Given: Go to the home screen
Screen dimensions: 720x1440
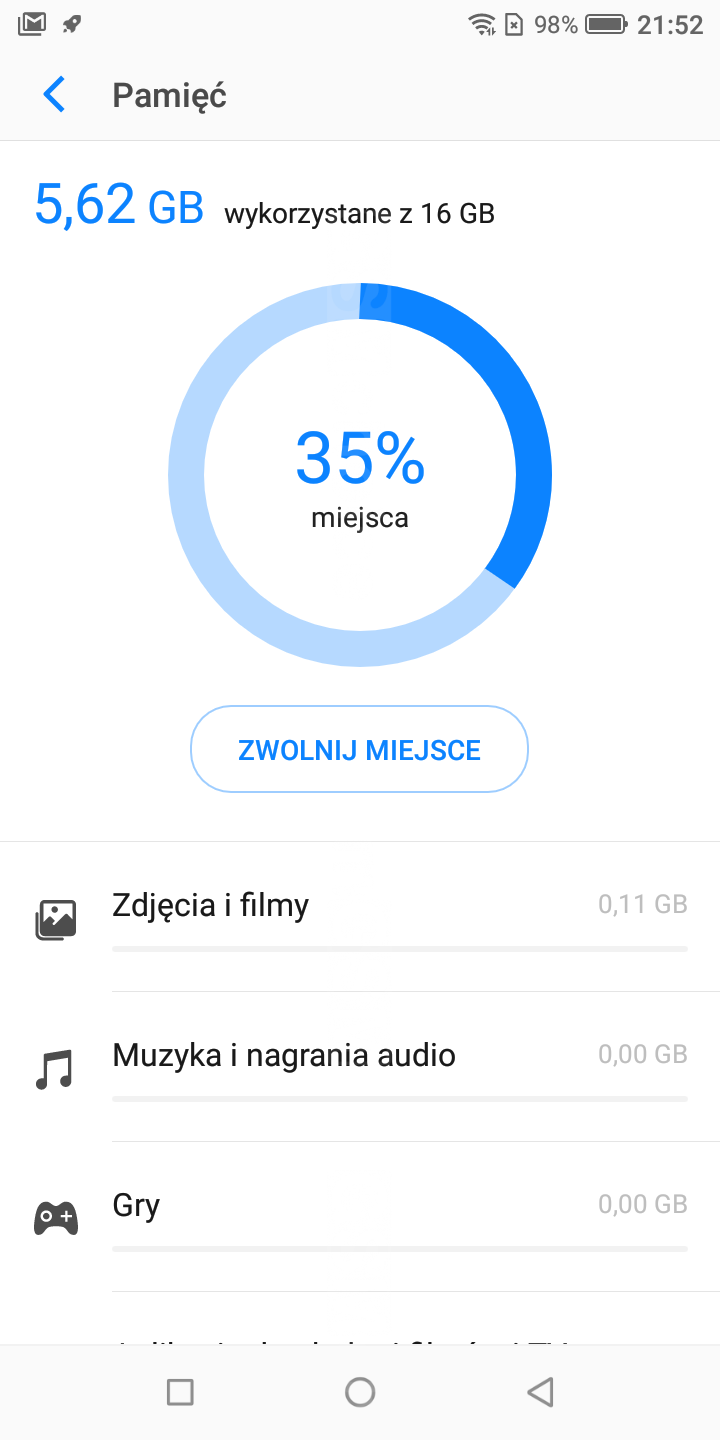Looking at the screenshot, I should [360, 1391].
